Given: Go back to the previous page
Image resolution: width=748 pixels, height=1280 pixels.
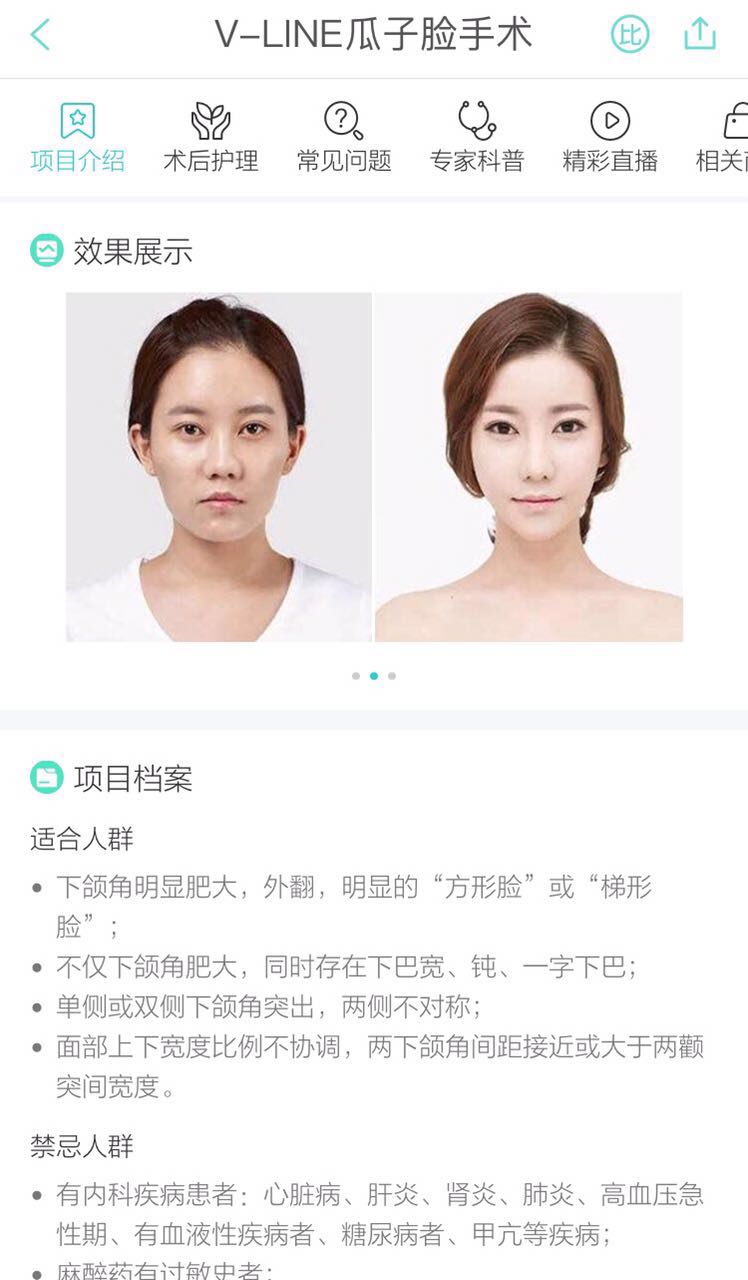Looking at the screenshot, I should click(x=40, y=35).
